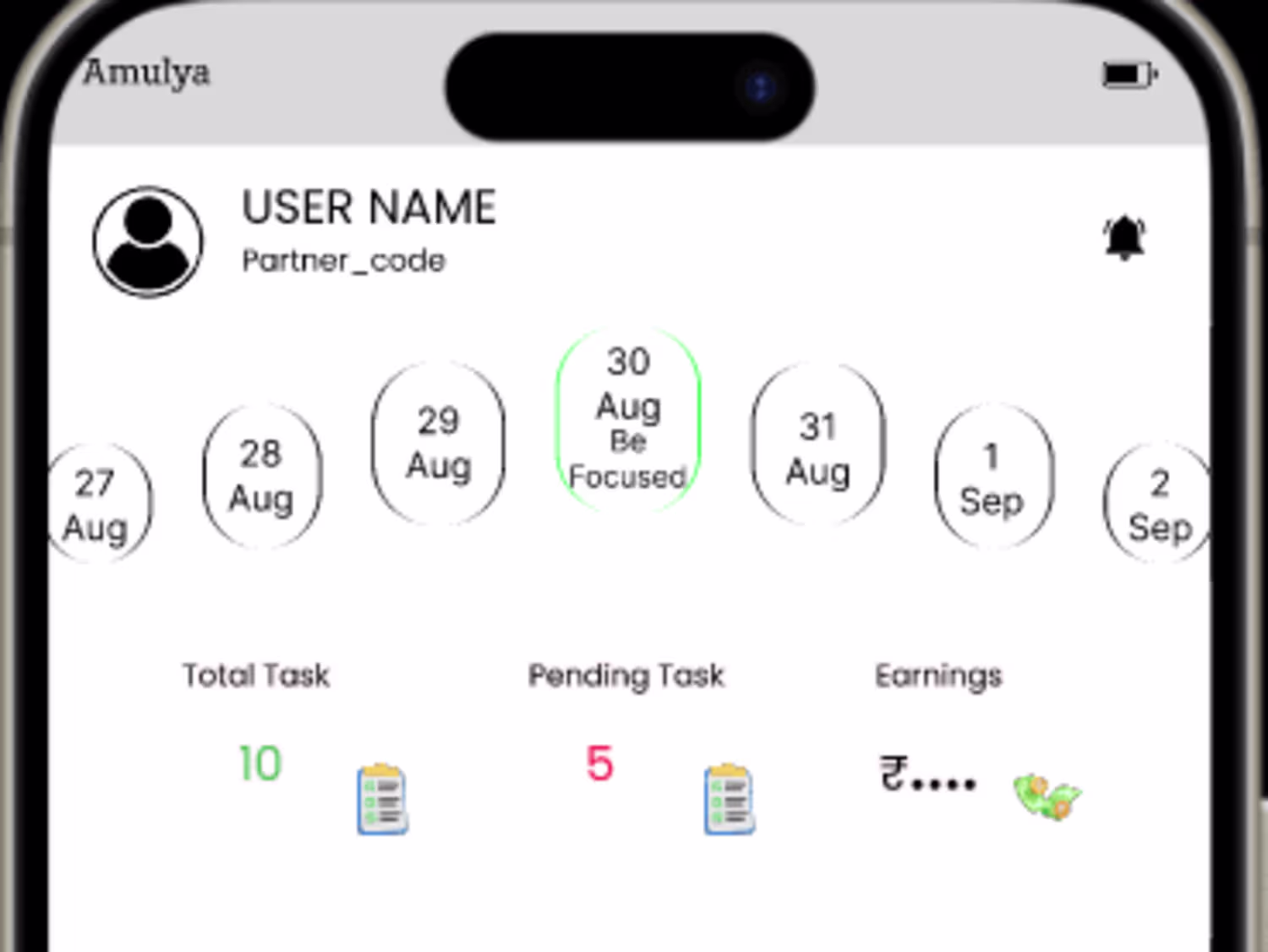This screenshot has width=1268, height=952.
Task: Select the 27 Aug date
Action: [97, 505]
